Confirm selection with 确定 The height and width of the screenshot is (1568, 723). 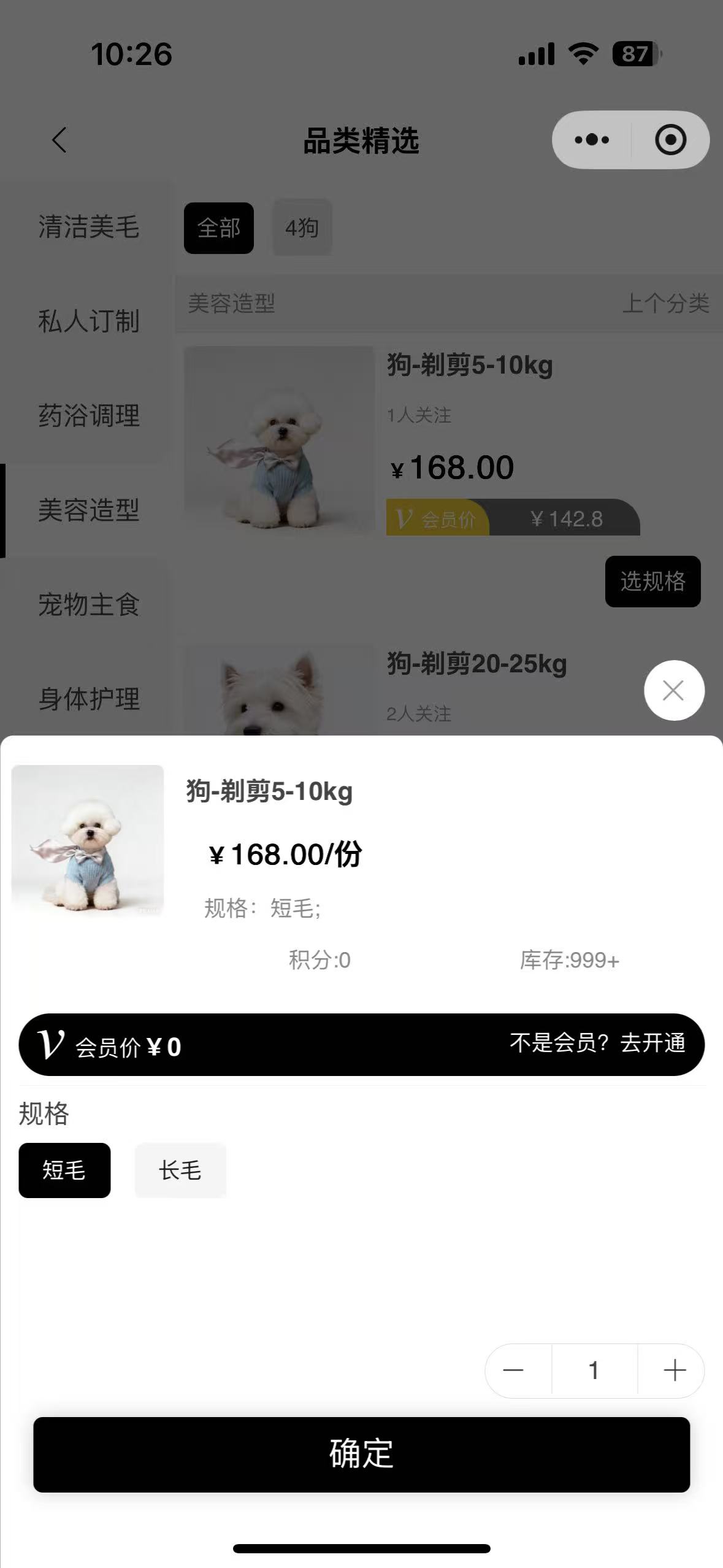coord(361,1454)
